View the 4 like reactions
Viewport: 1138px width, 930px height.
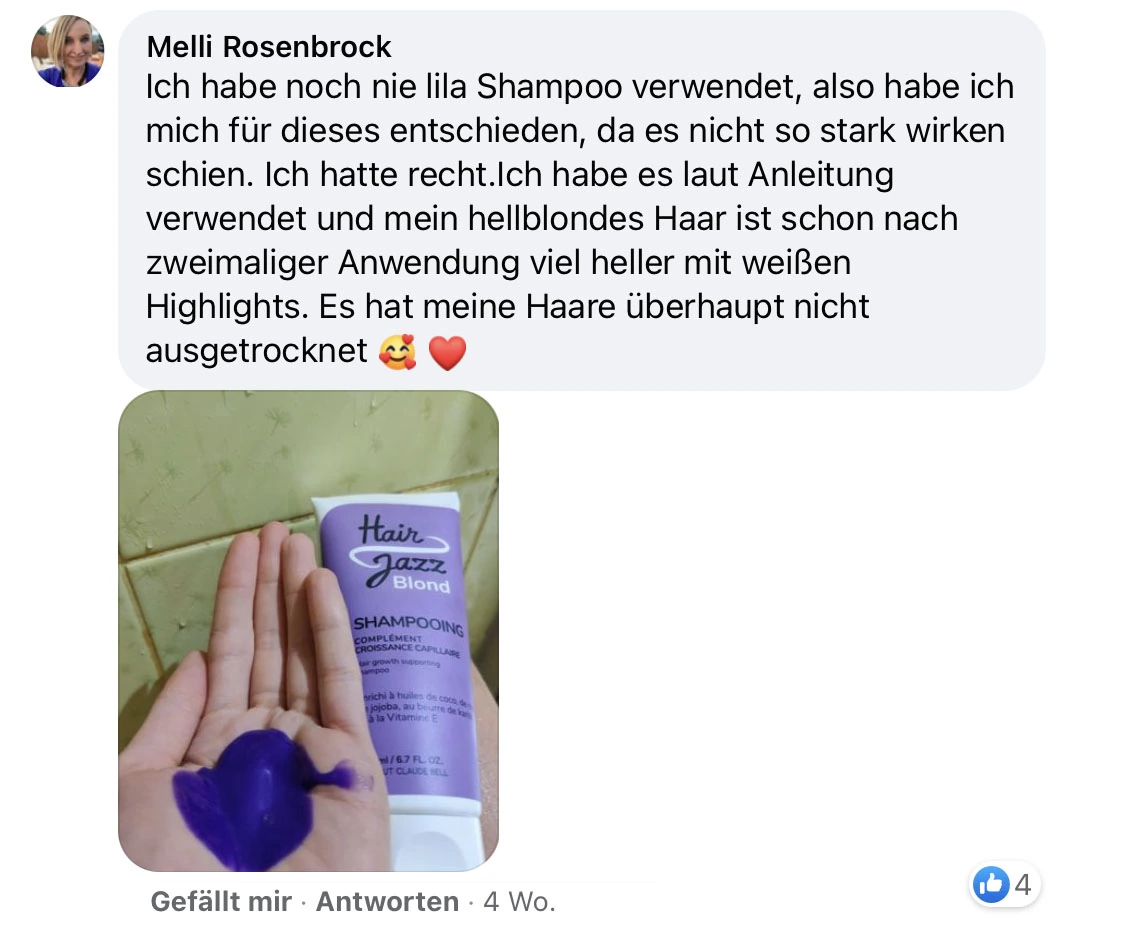pos(1004,884)
